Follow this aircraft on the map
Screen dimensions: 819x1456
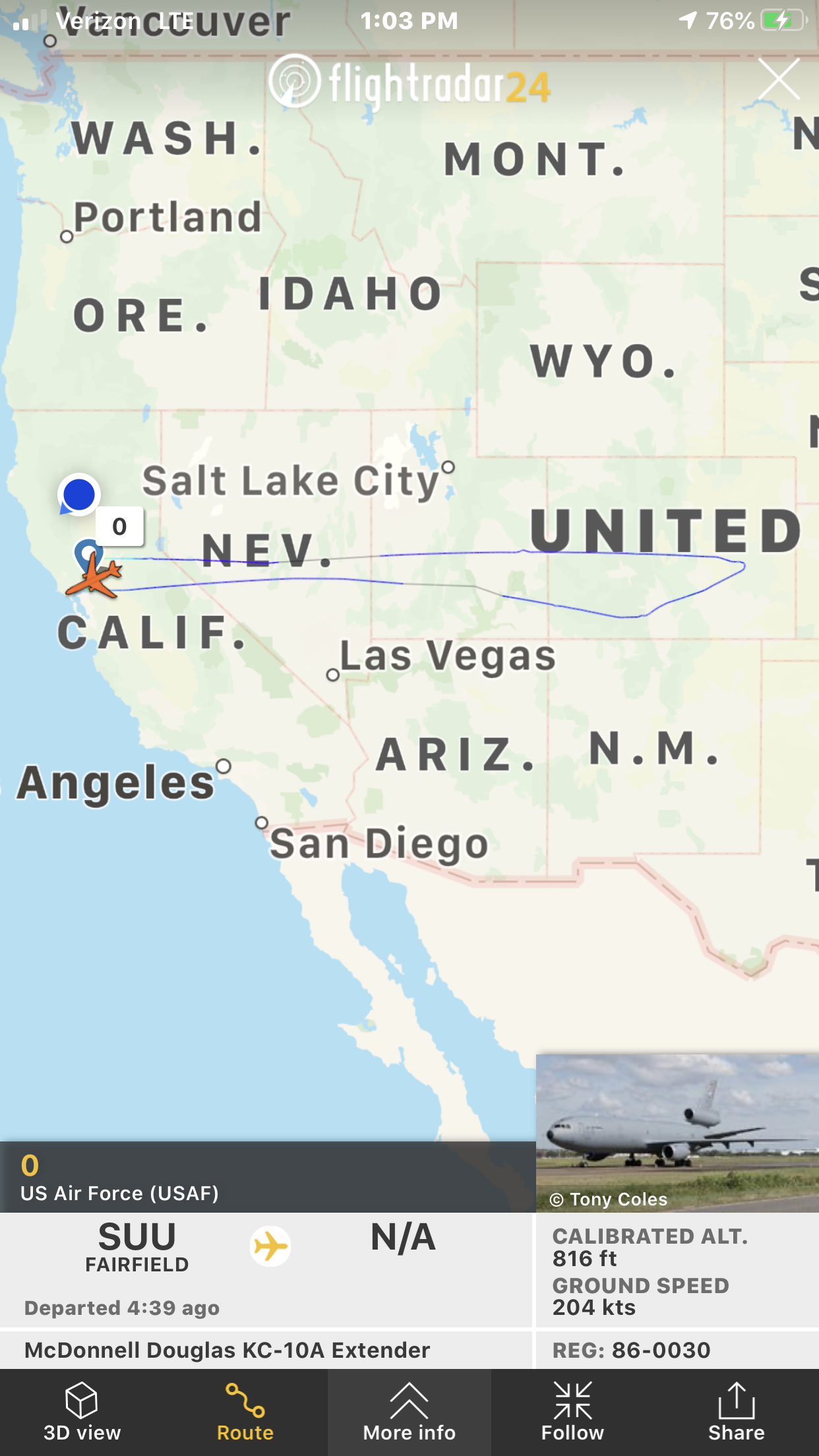572,1412
